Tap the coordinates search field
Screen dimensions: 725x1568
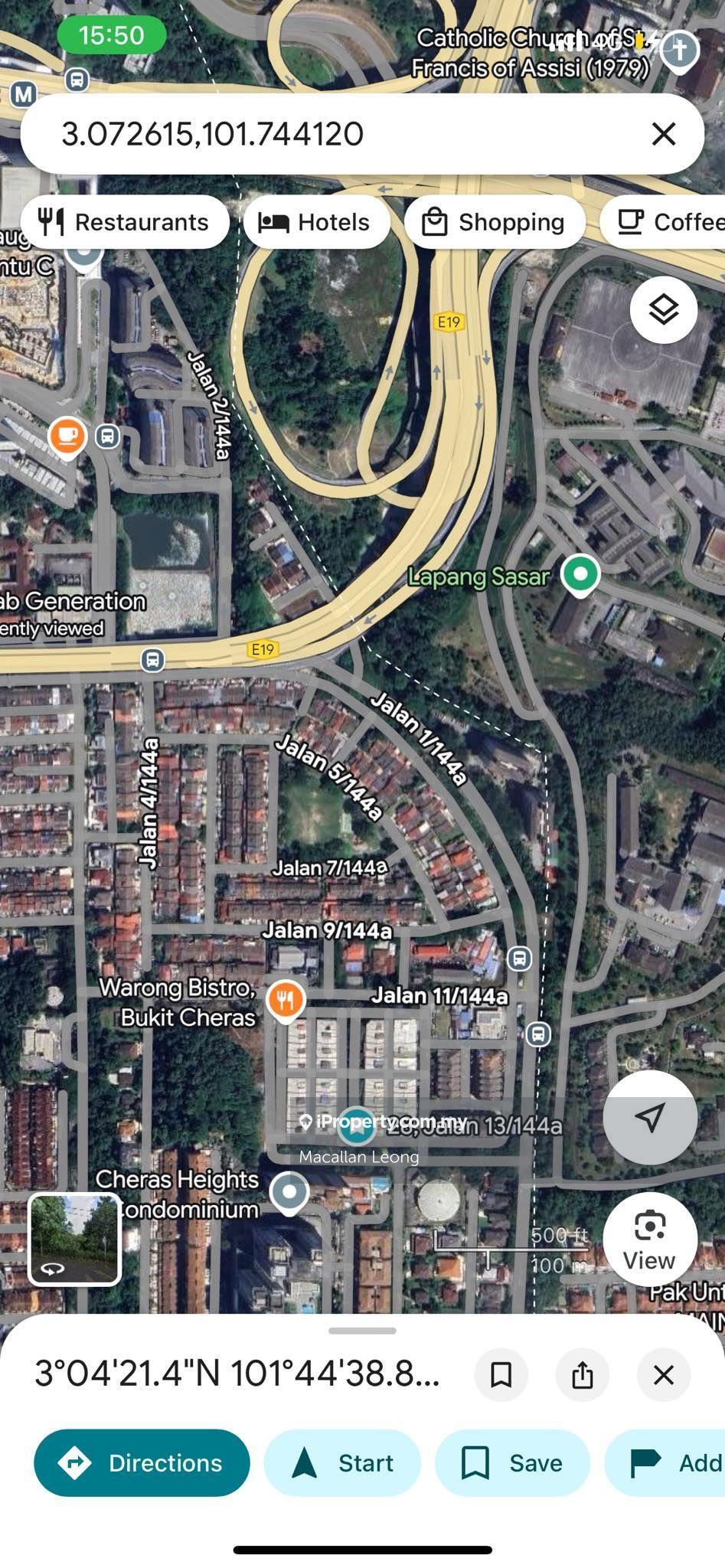tap(337, 134)
